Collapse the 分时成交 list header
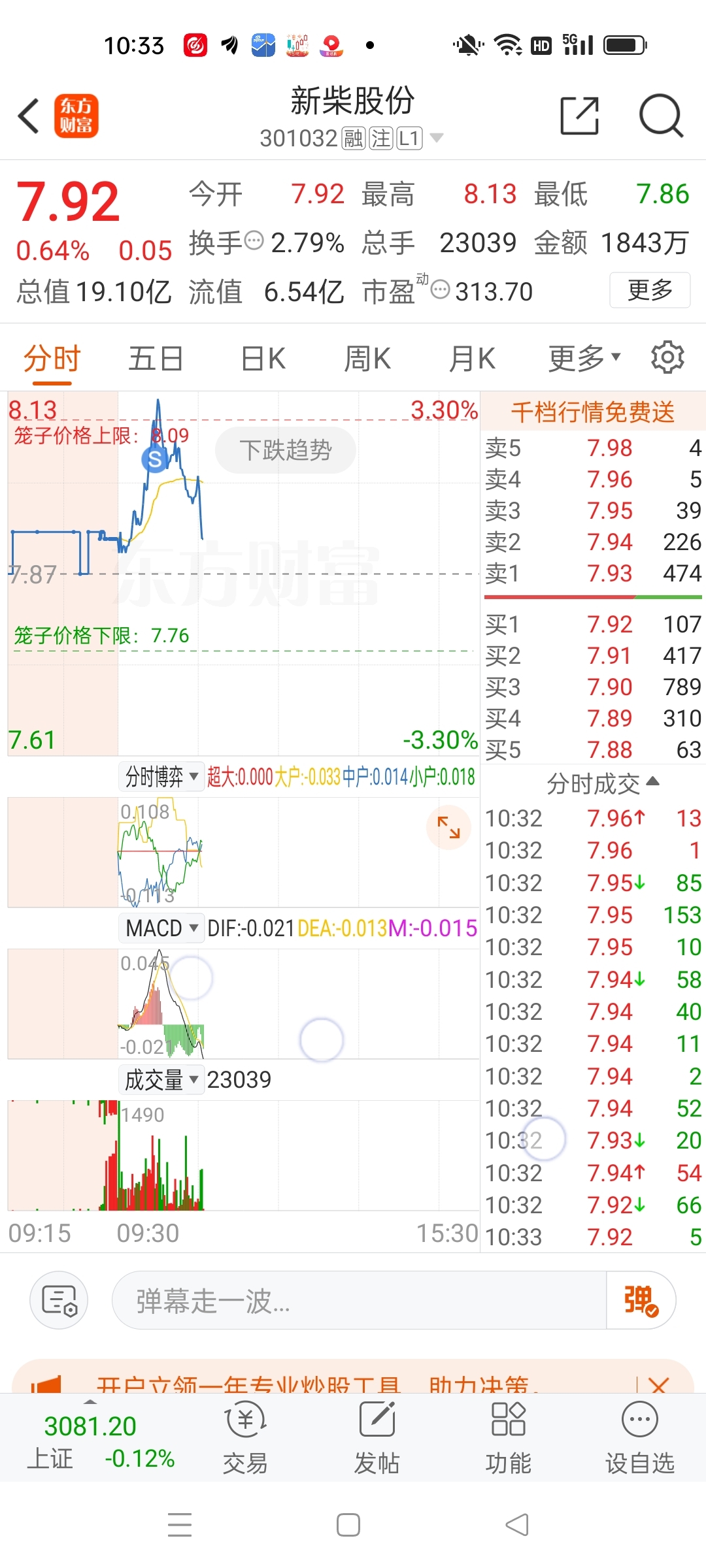The height and width of the screenshot is (1568, 706). (602, 783)
